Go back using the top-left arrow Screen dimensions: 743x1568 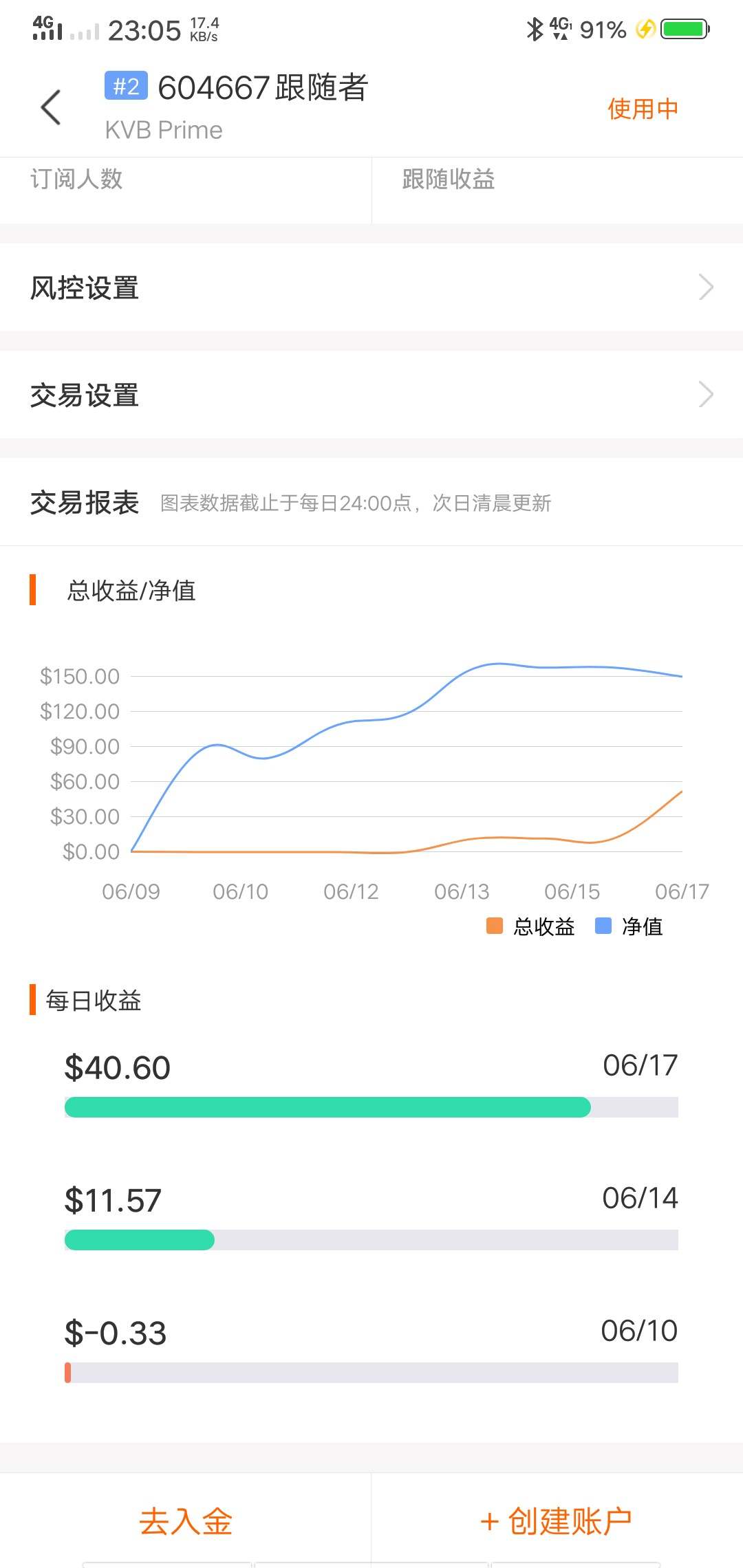point(51,107)
